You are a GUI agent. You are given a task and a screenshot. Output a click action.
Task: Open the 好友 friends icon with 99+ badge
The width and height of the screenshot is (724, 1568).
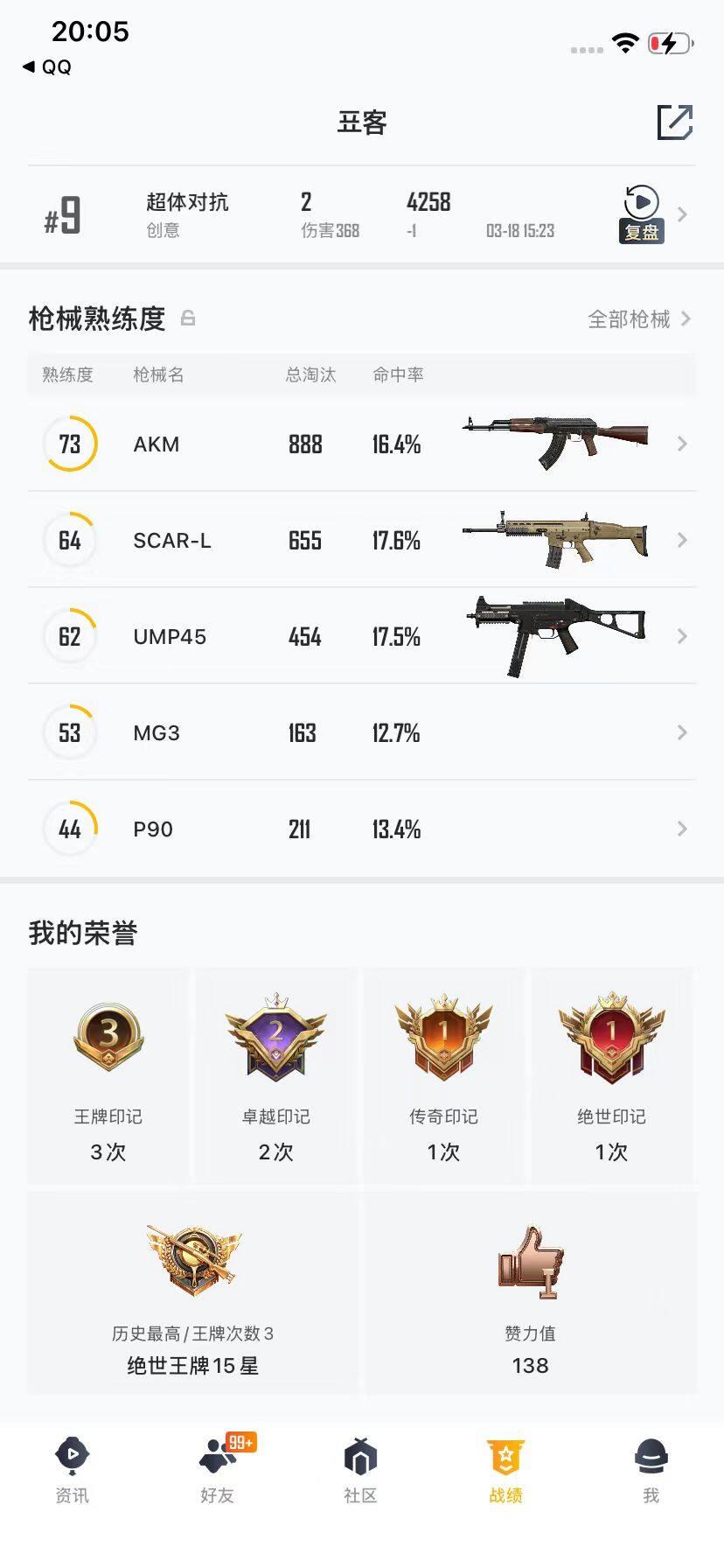pyautogui.click(x=216, y=1454)
